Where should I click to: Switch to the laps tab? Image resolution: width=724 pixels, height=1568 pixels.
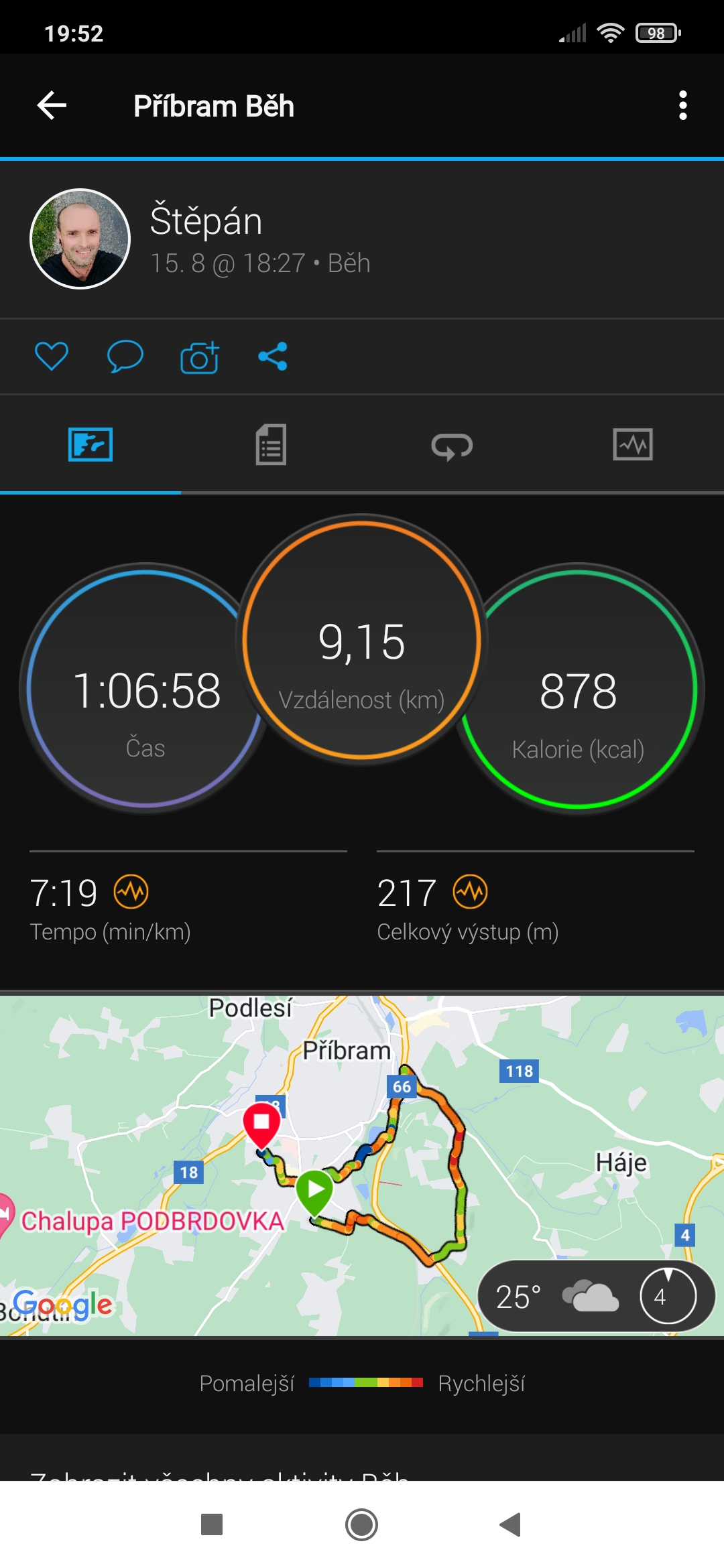point(452,446)
